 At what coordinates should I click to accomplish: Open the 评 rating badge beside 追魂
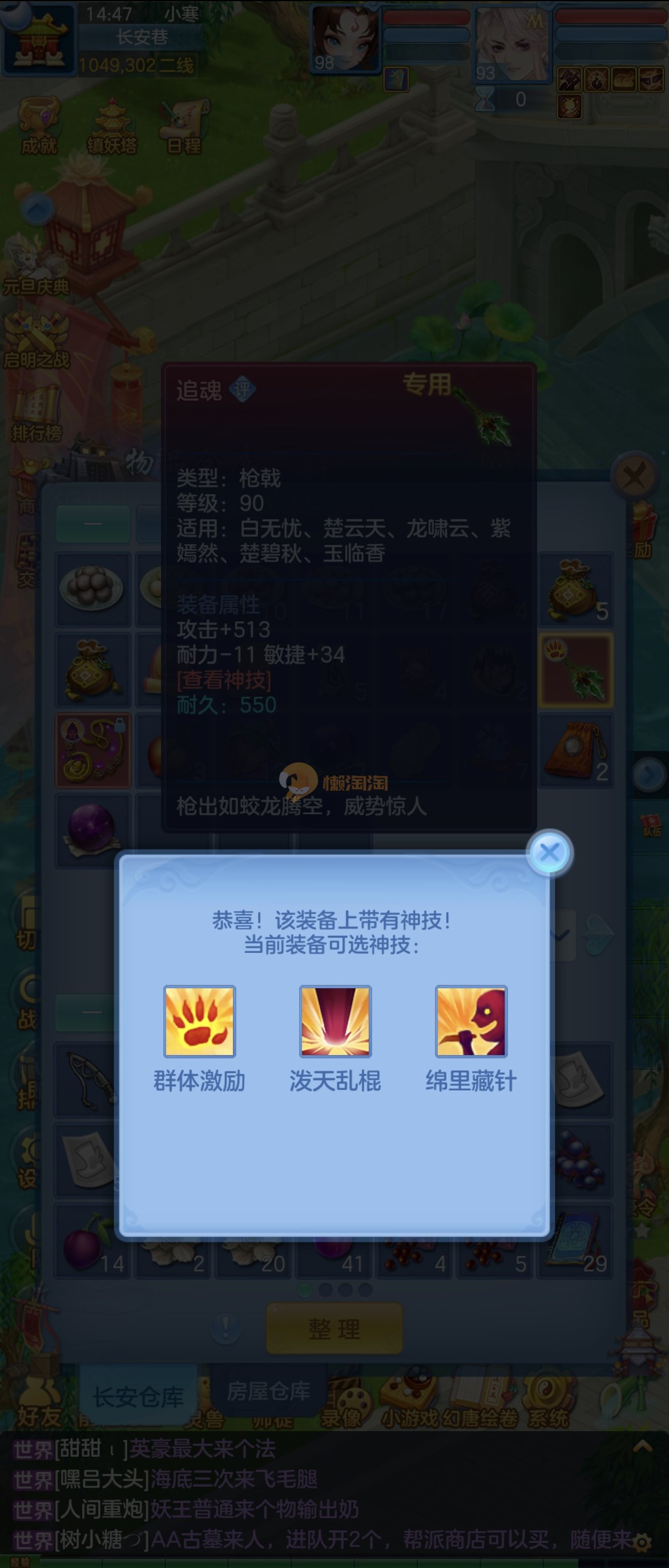coord(242,390)
